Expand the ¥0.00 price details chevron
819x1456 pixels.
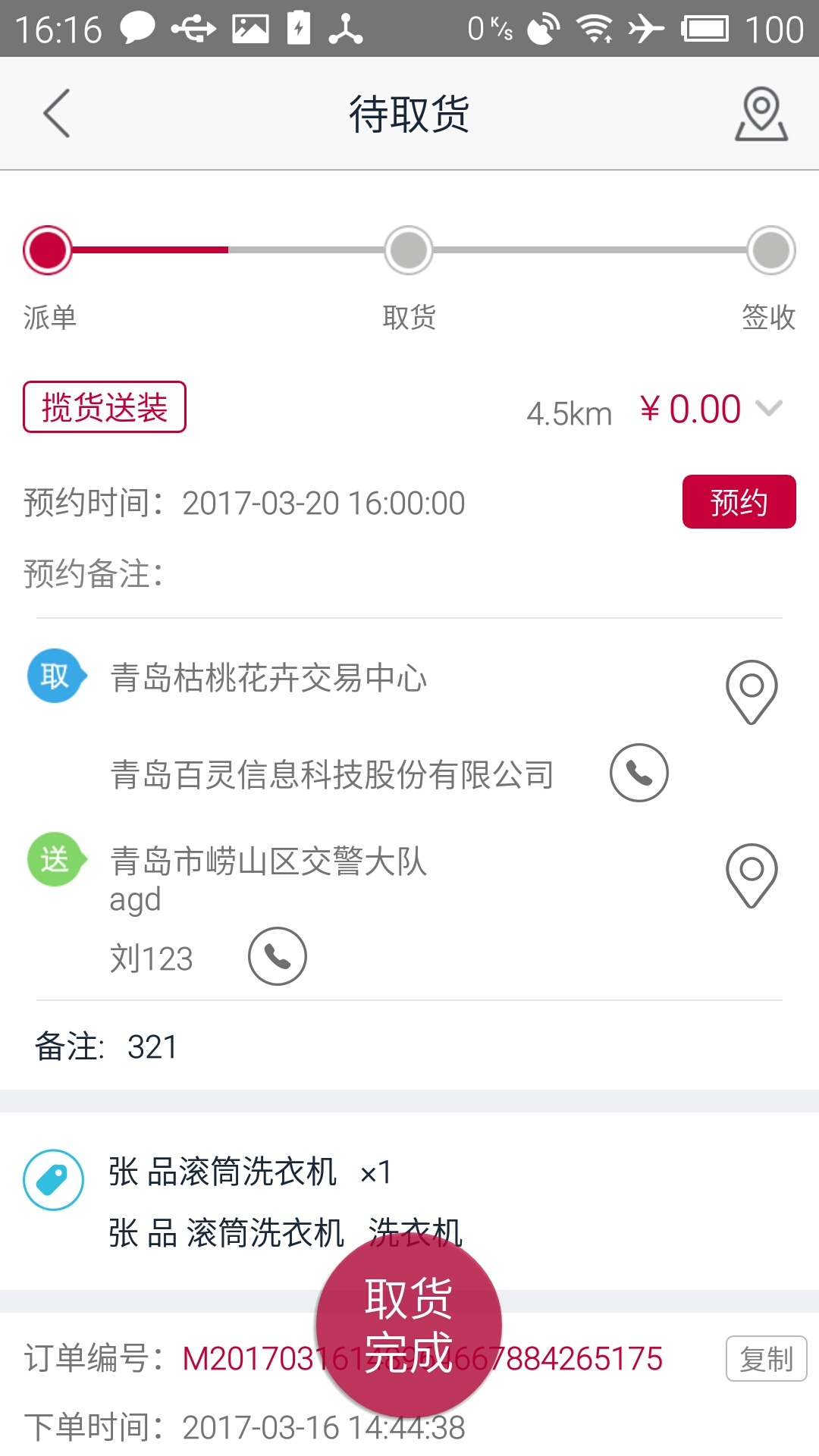point(768,407)
